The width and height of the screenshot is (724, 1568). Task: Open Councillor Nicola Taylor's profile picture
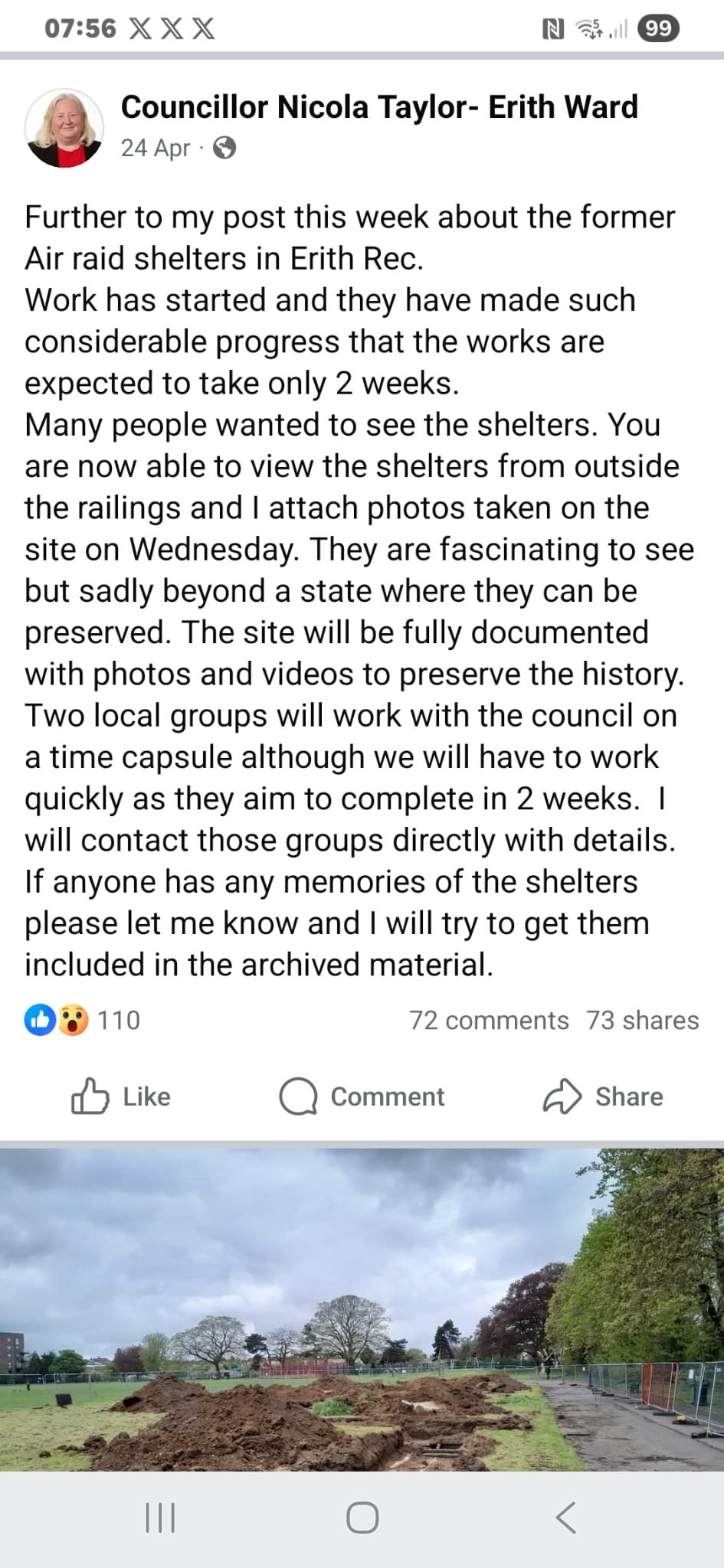[x=64, y=126]
